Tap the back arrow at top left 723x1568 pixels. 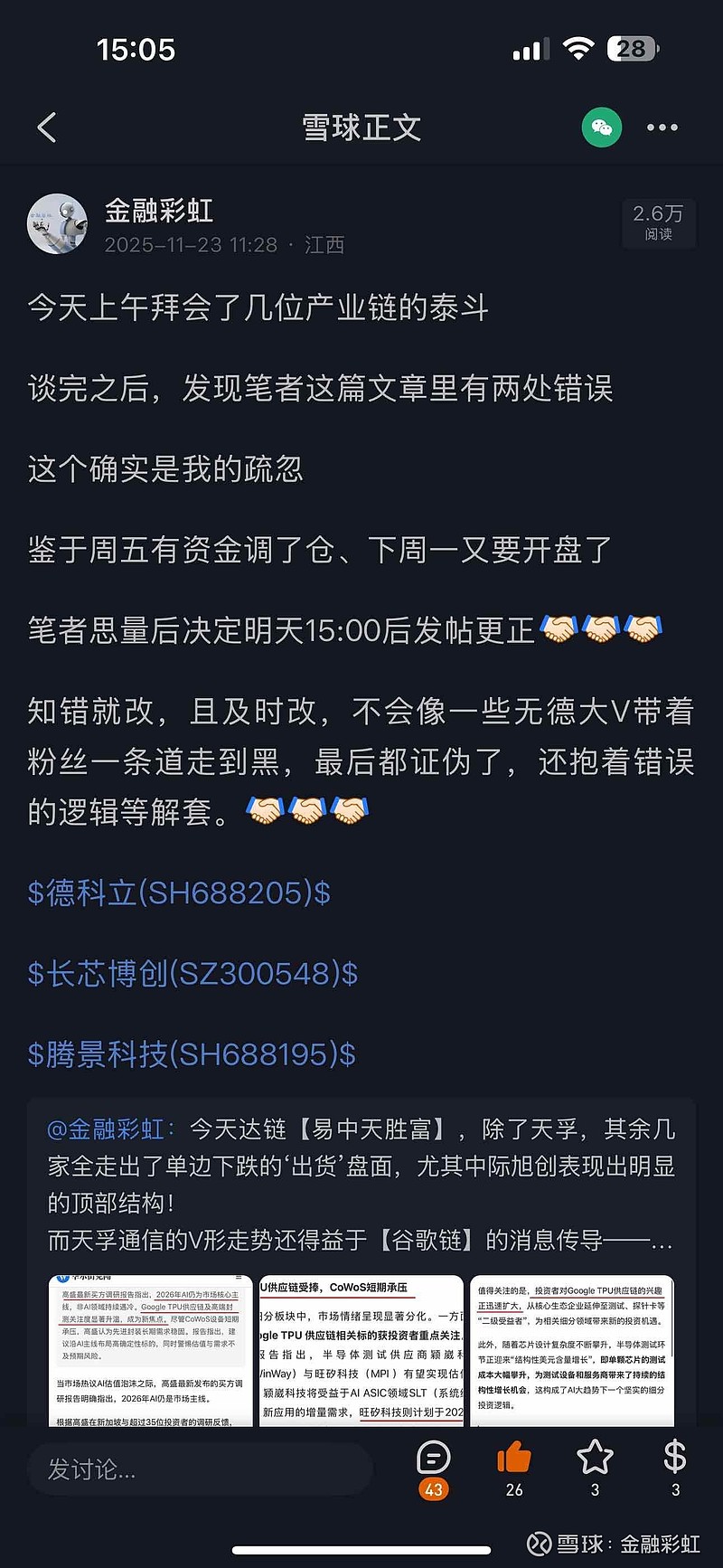tap(47, 127)
